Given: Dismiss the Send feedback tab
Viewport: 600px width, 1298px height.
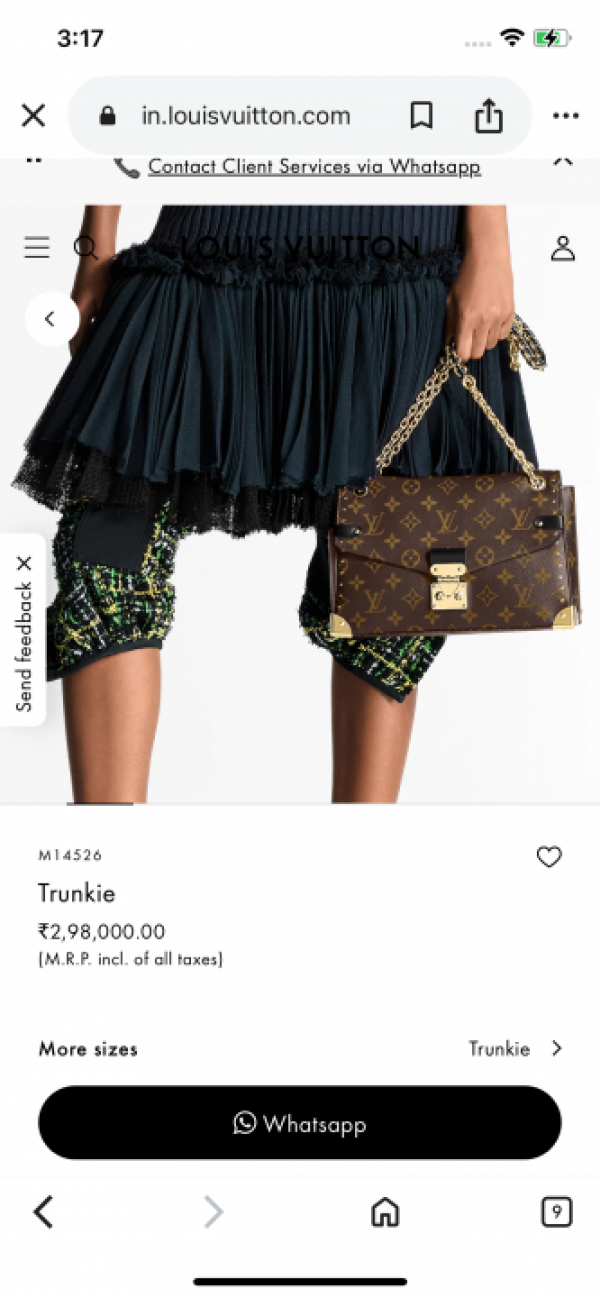Looking at the screenshot, I should click(24, 563).
